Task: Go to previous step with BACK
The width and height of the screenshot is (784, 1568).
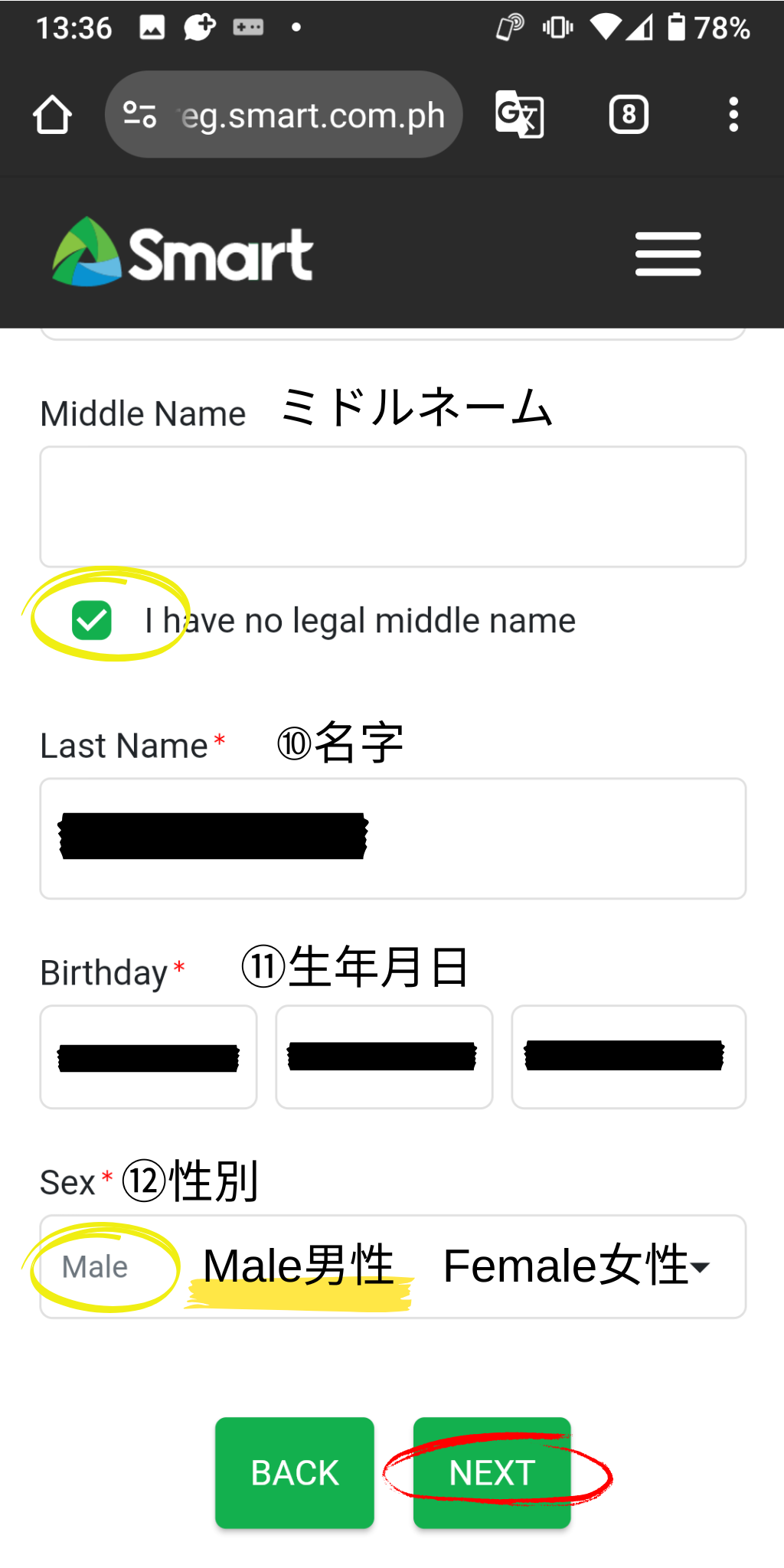Action: click(295, 1472)
